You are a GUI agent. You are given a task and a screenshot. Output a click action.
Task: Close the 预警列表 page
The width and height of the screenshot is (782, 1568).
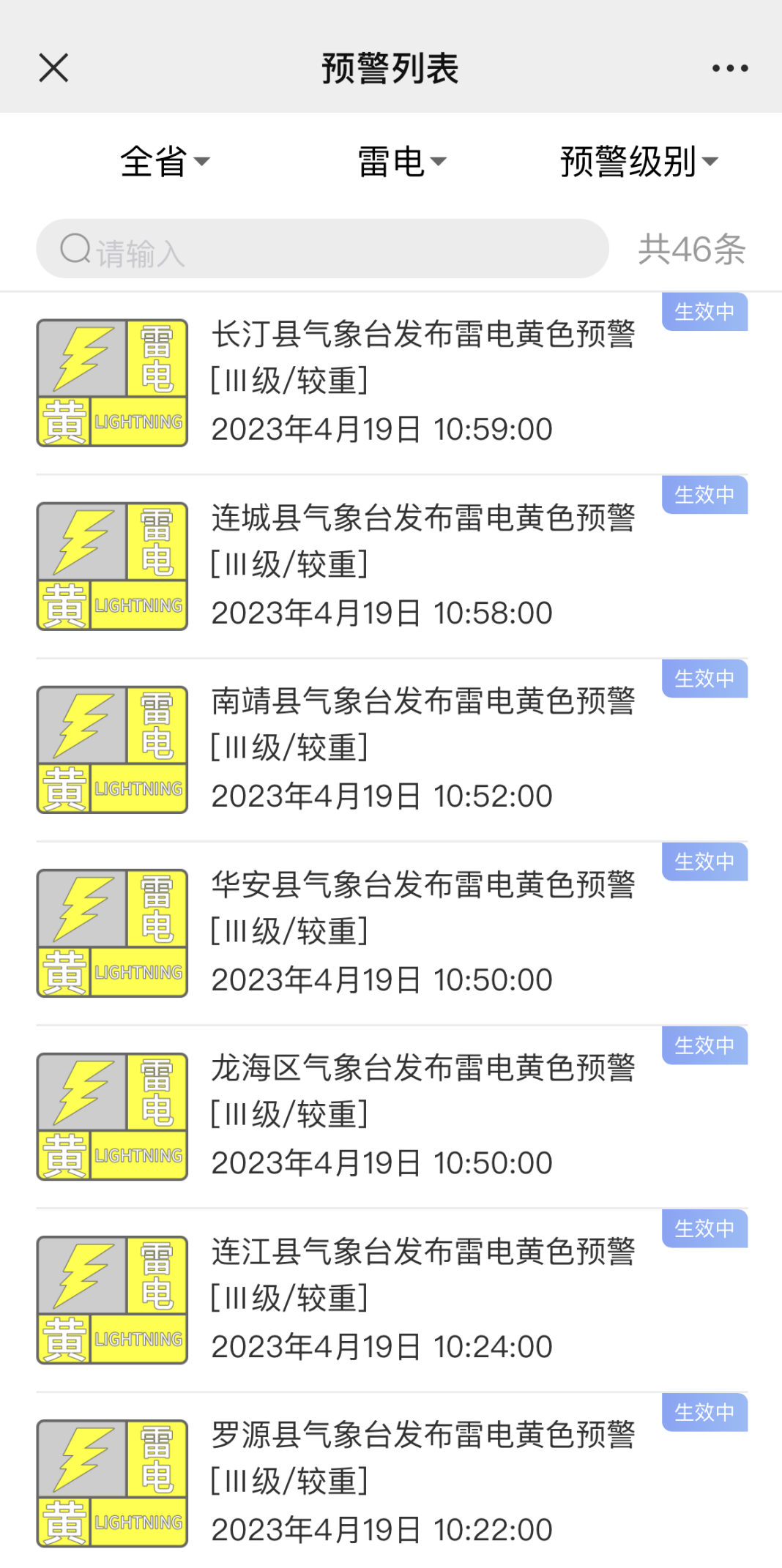(53, 68)
